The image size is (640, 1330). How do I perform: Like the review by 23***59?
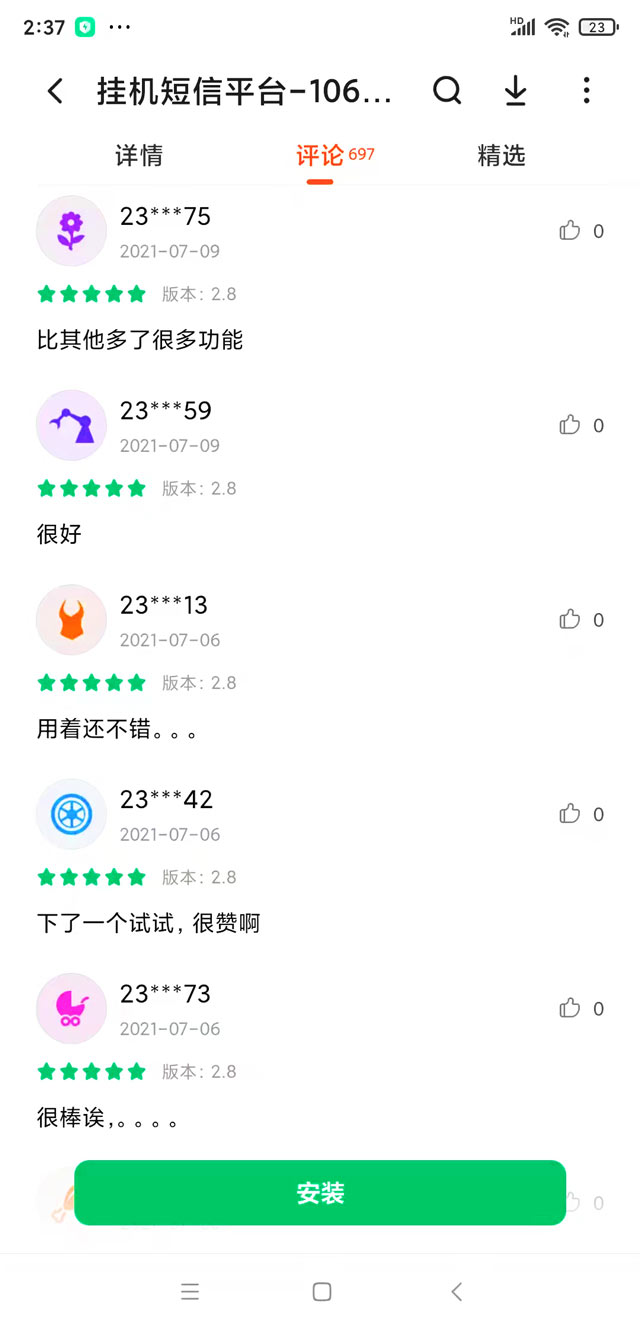(x=570, y=425)
